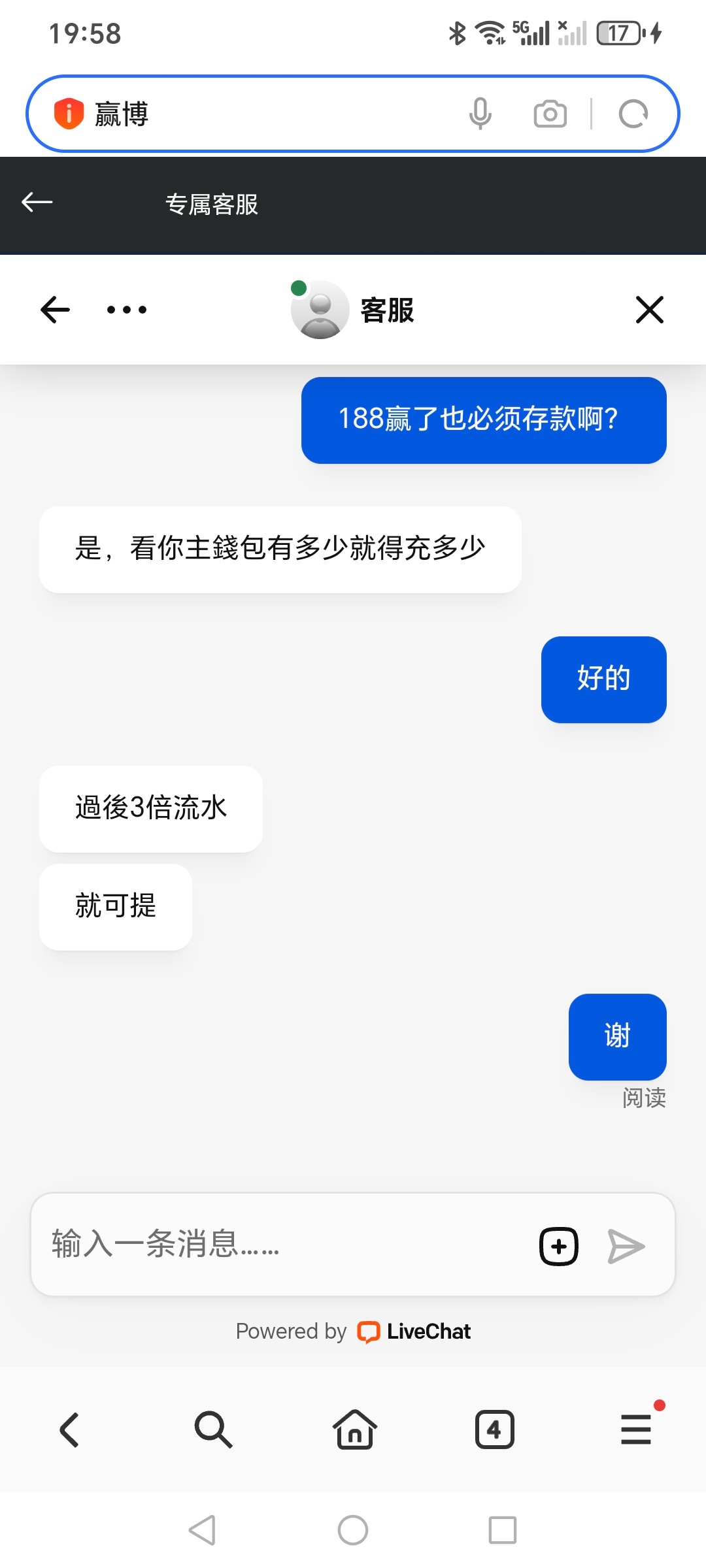Open browser search from bottom navigation
Image resolution: width=706 pixels, height=1568 pixels.
[x=212, y=1428]
